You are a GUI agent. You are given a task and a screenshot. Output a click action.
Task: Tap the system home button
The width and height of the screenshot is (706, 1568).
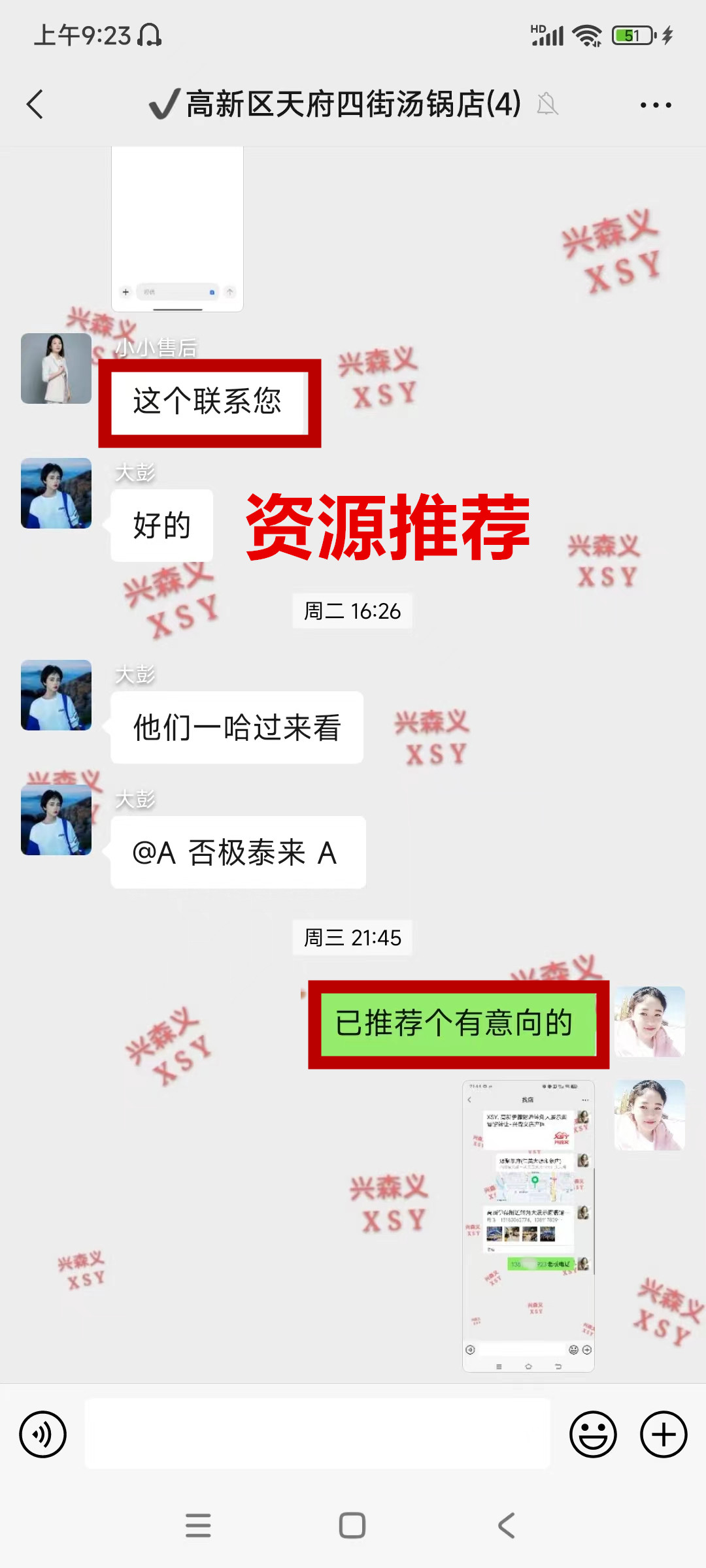pos(352,1526)
